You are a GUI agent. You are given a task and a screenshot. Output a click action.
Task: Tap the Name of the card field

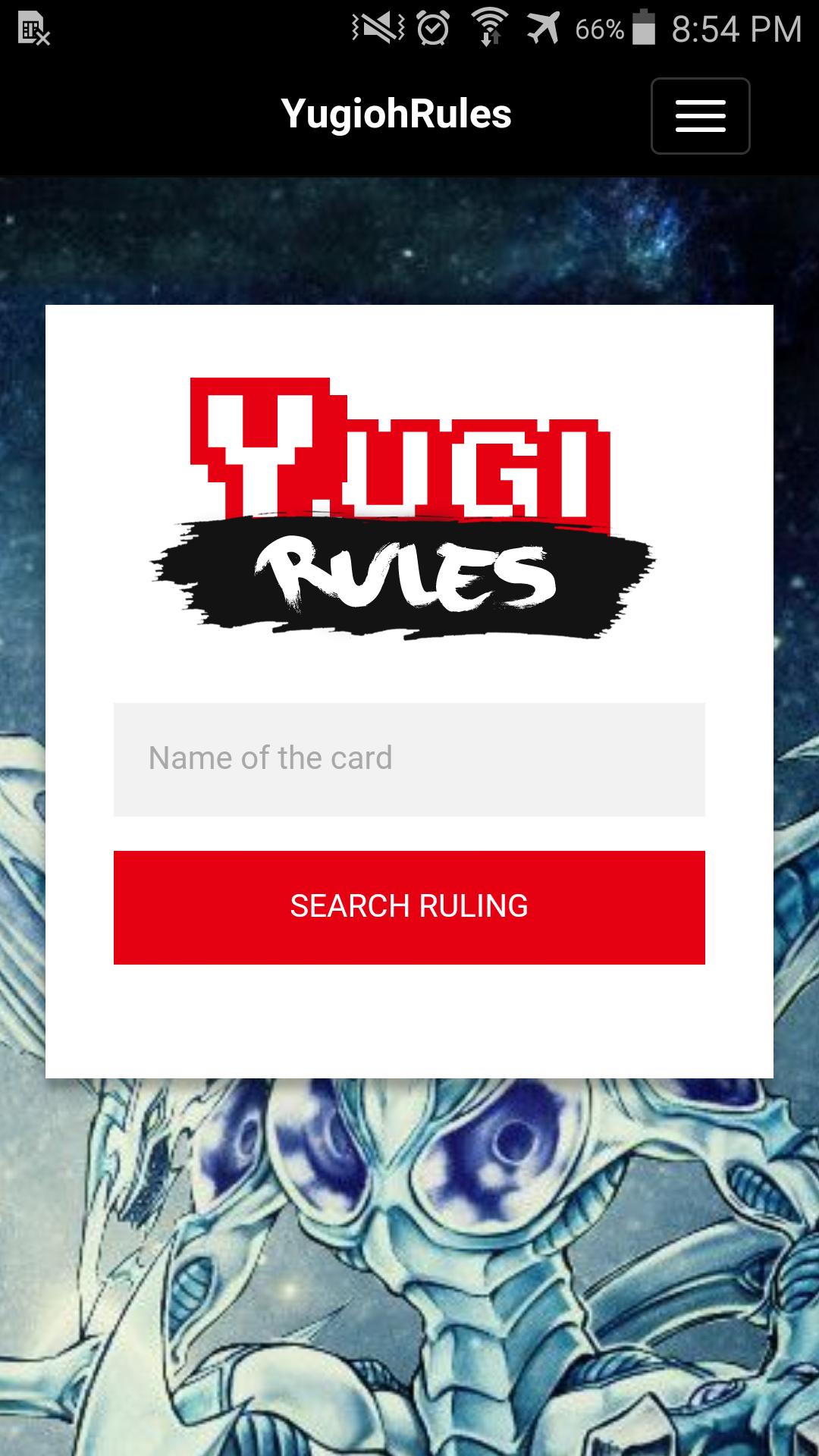(409, 759)
